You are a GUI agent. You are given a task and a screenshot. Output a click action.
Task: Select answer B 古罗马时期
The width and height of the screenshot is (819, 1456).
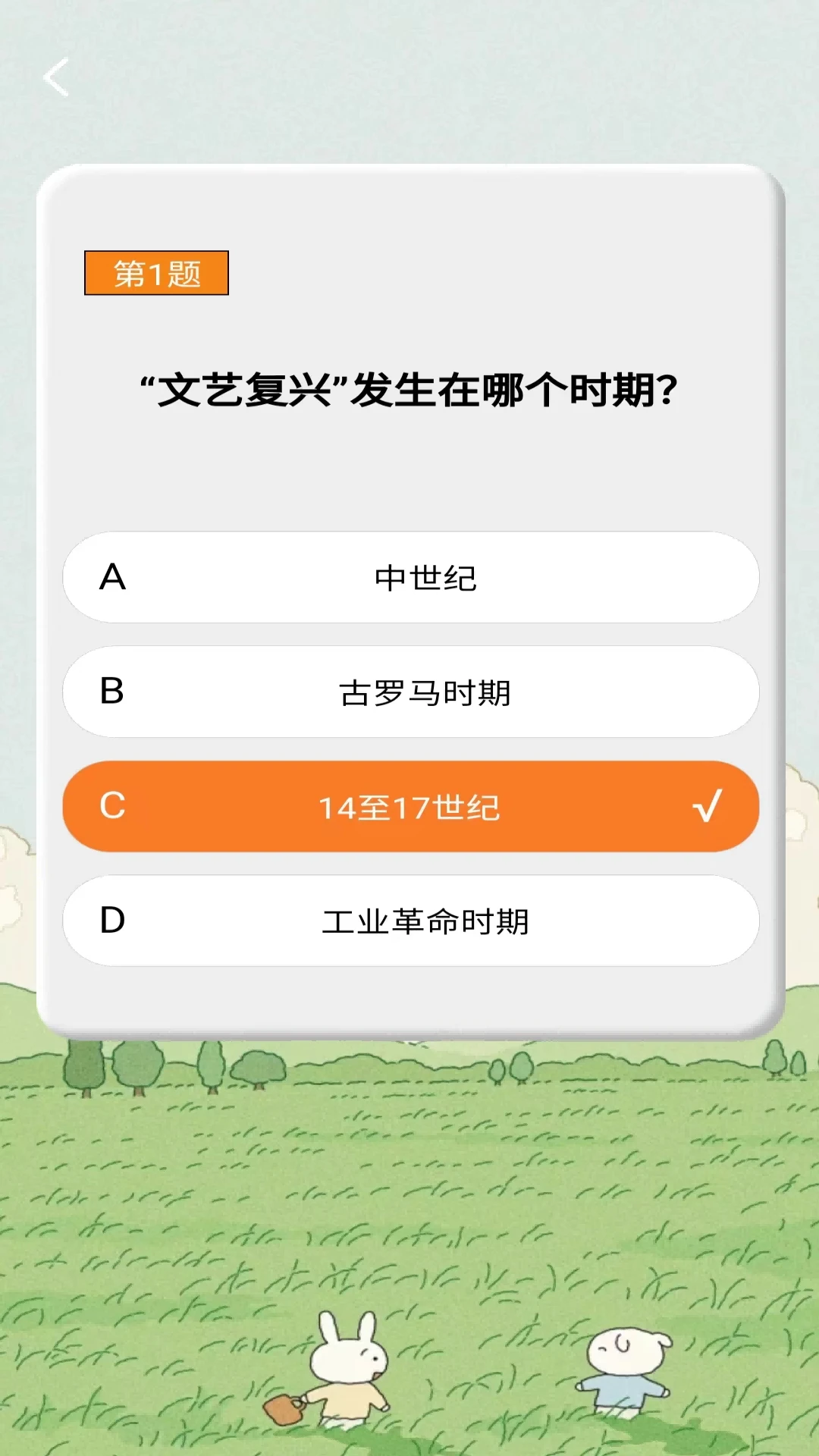[409, 692]
